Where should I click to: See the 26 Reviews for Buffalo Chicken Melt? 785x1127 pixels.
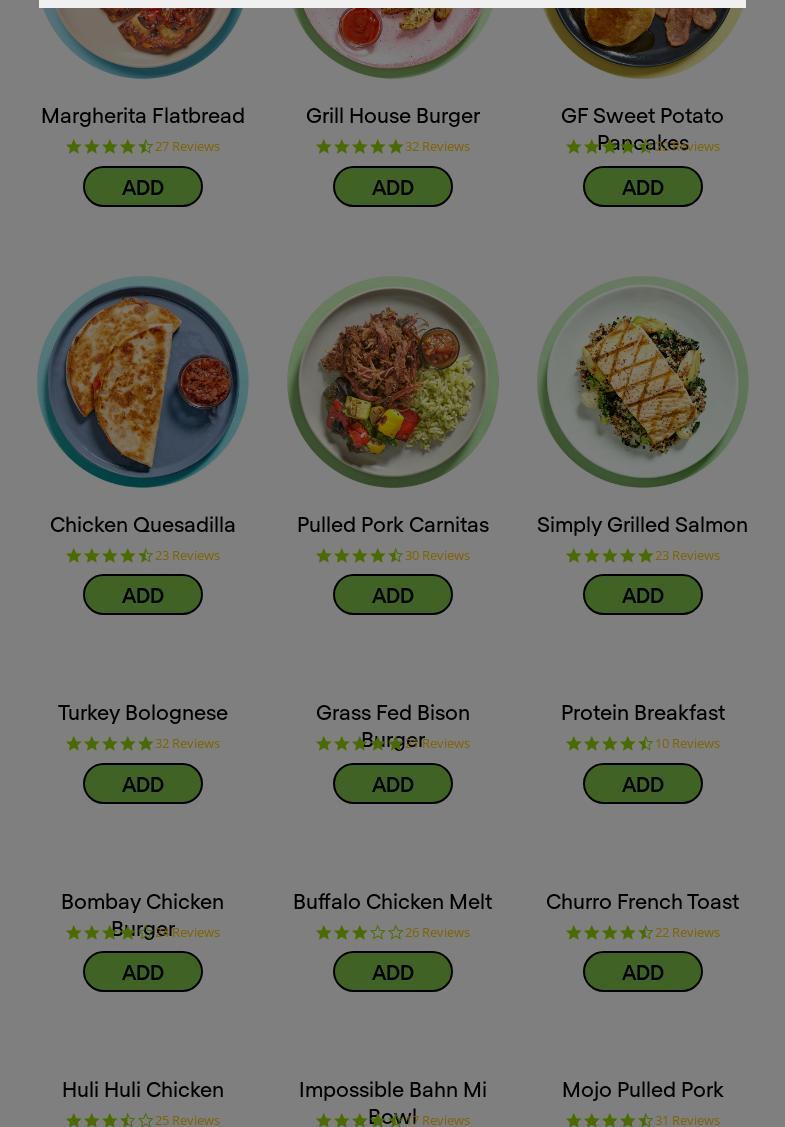point(438,933)
